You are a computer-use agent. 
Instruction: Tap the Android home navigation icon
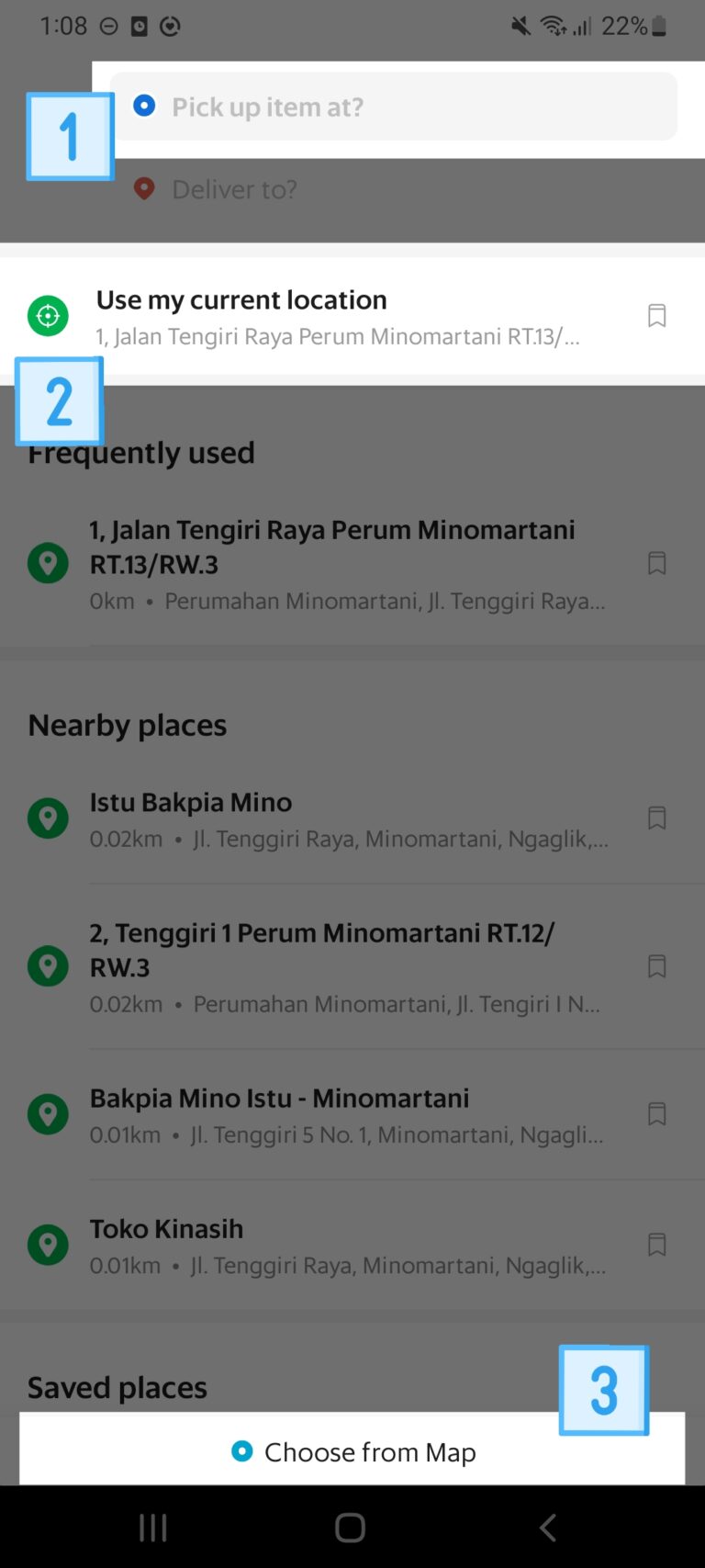point(349,1527)
